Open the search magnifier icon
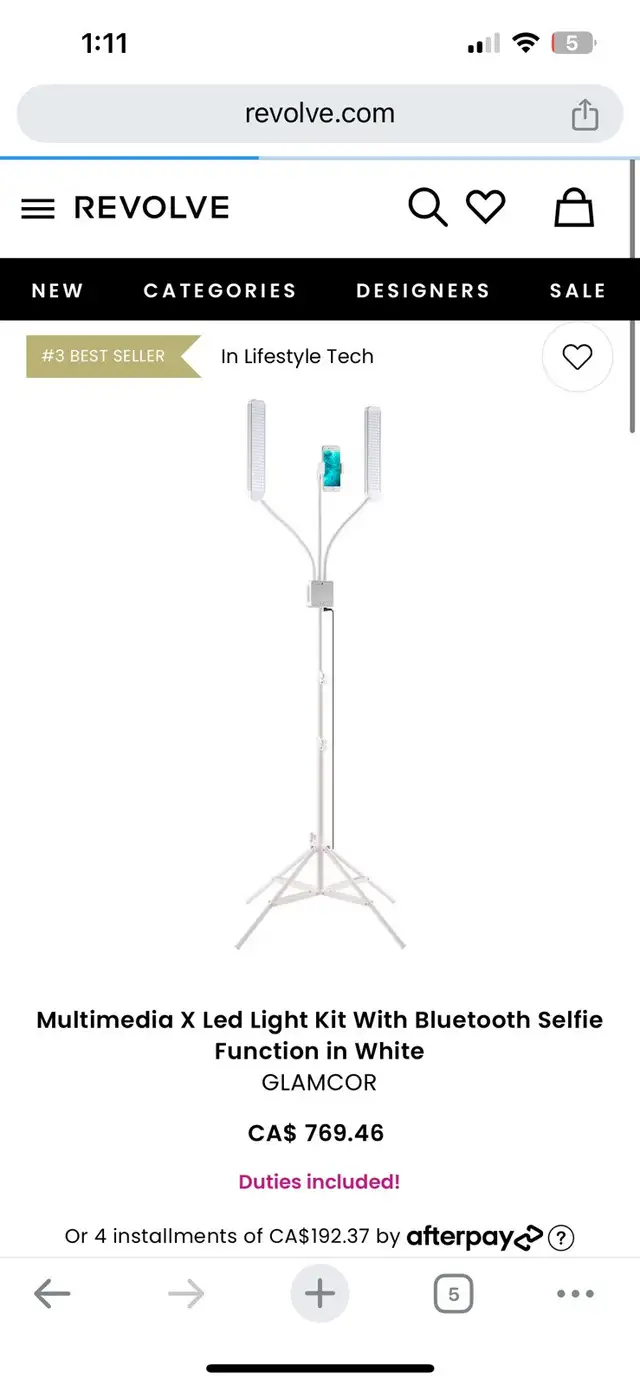 click(x=427, y=208)
